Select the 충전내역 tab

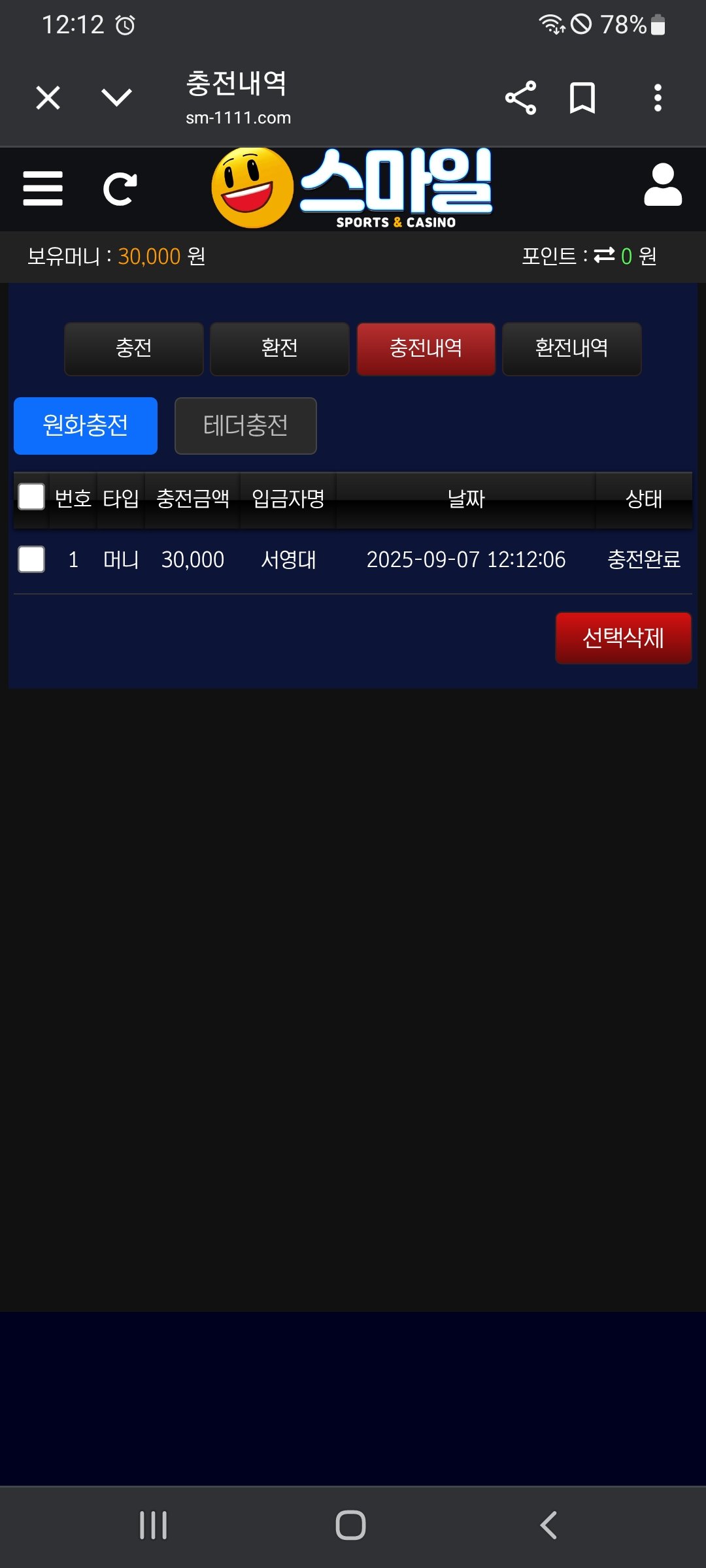pos(426,348)
